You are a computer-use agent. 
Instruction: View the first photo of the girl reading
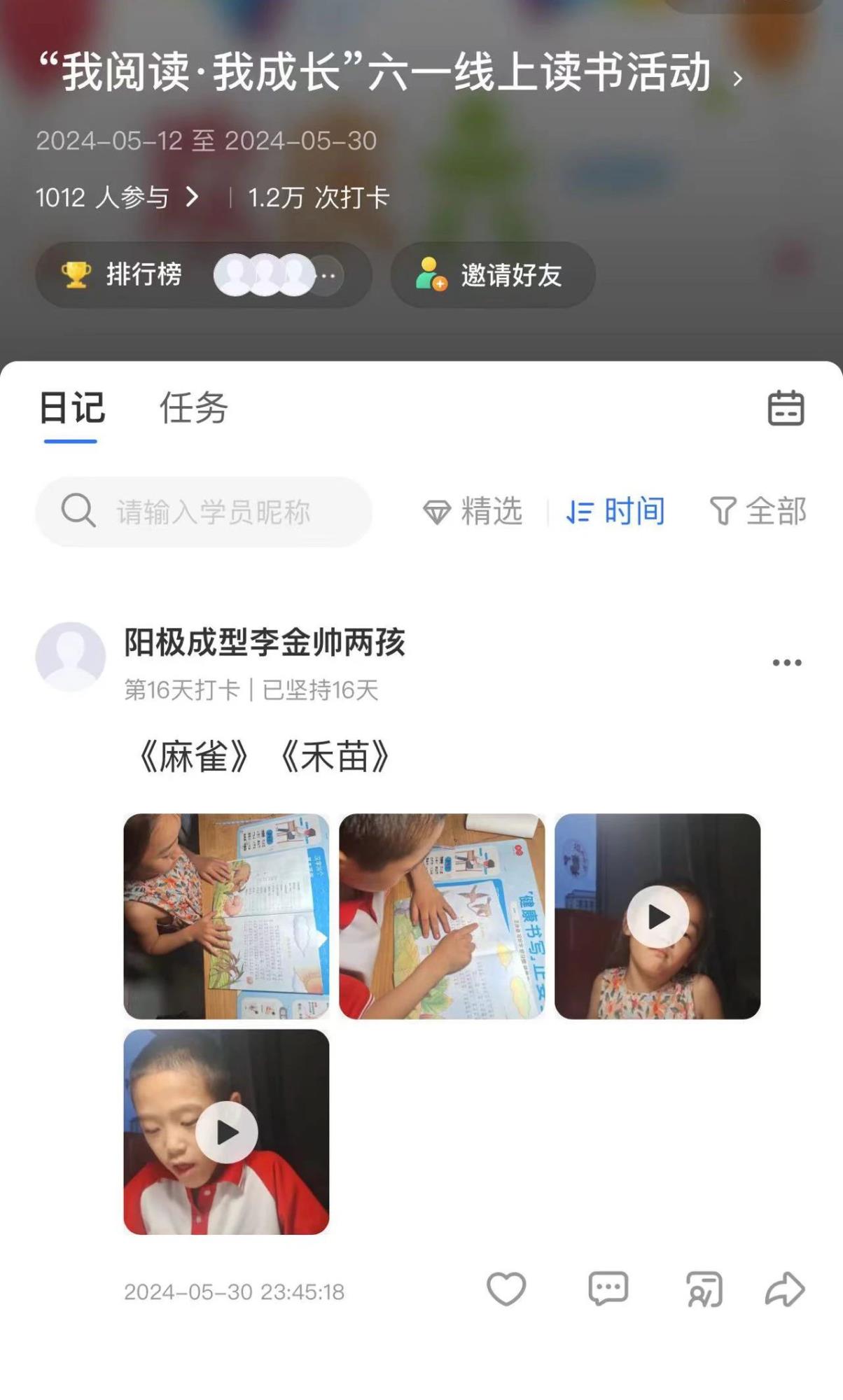pyautogui.click(x=226, y=916)
